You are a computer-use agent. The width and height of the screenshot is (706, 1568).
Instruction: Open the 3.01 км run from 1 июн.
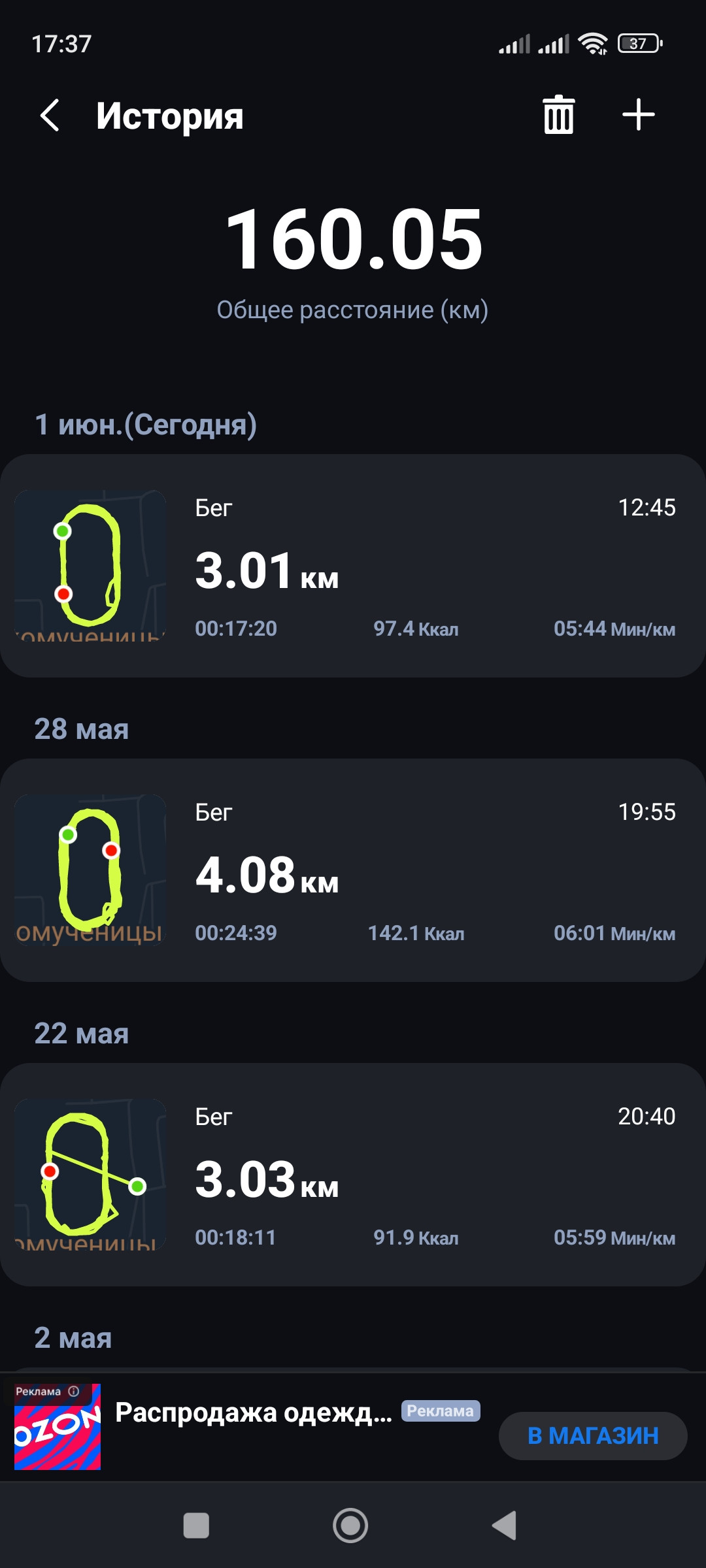[x=353, y=566]
